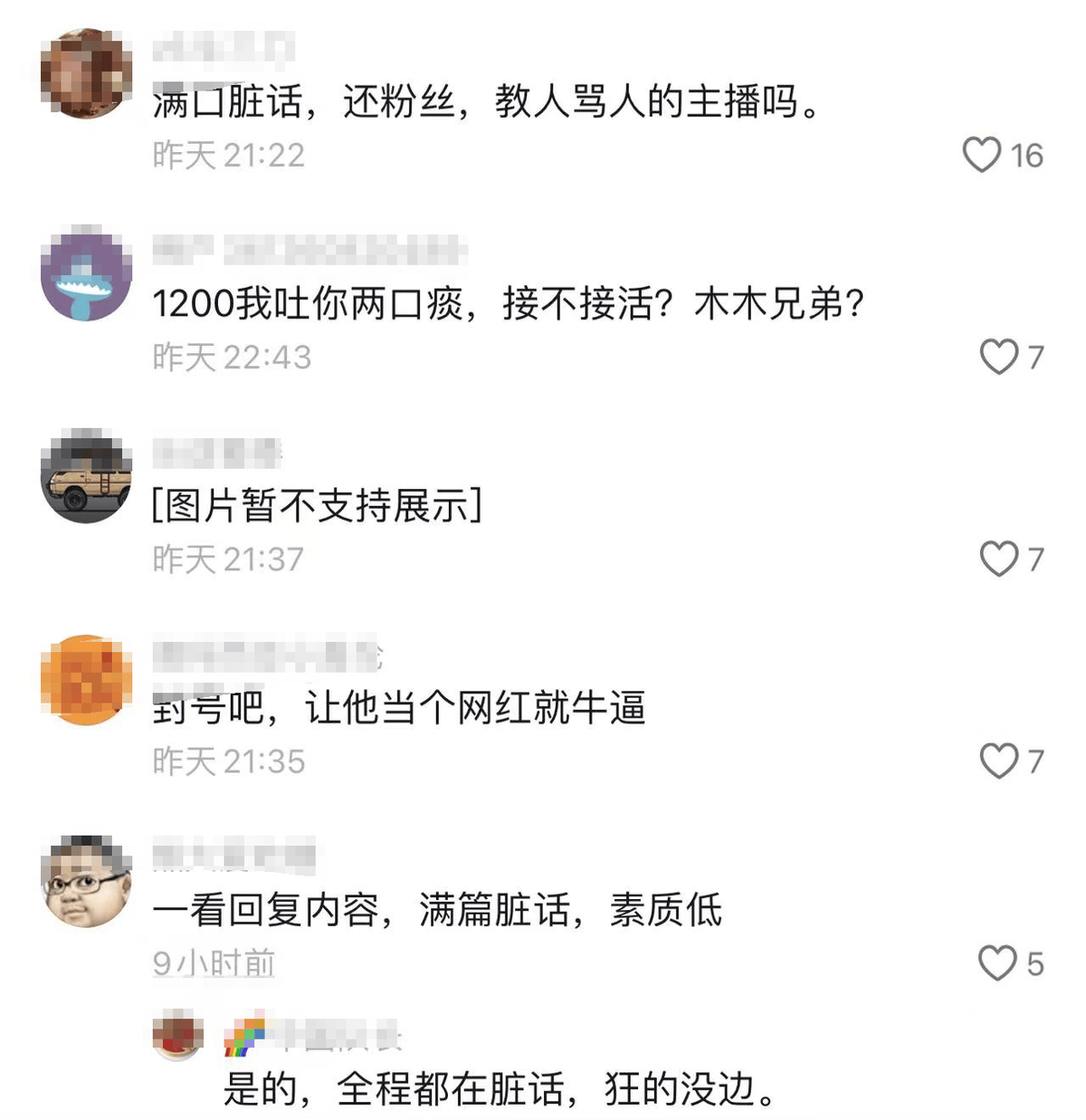The height and width of the screenshot is (1120, 1086).
Task: Open profile of the 满口脏话 commenter avatar
Action: click(86, 73)
